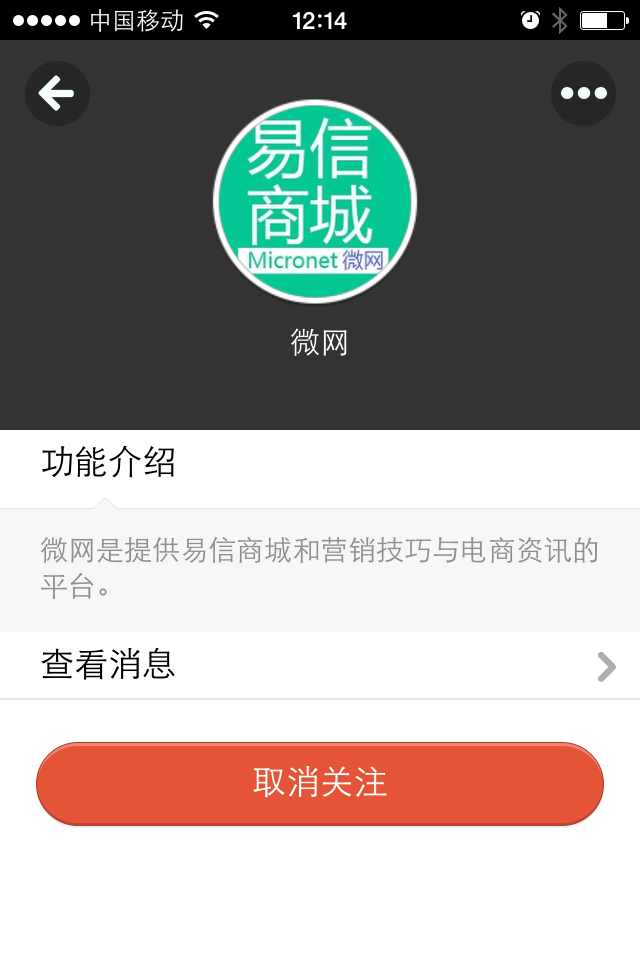Open the 查看消息 row
This screenshot has width=640, height=960.
click(x=320, y=665)
